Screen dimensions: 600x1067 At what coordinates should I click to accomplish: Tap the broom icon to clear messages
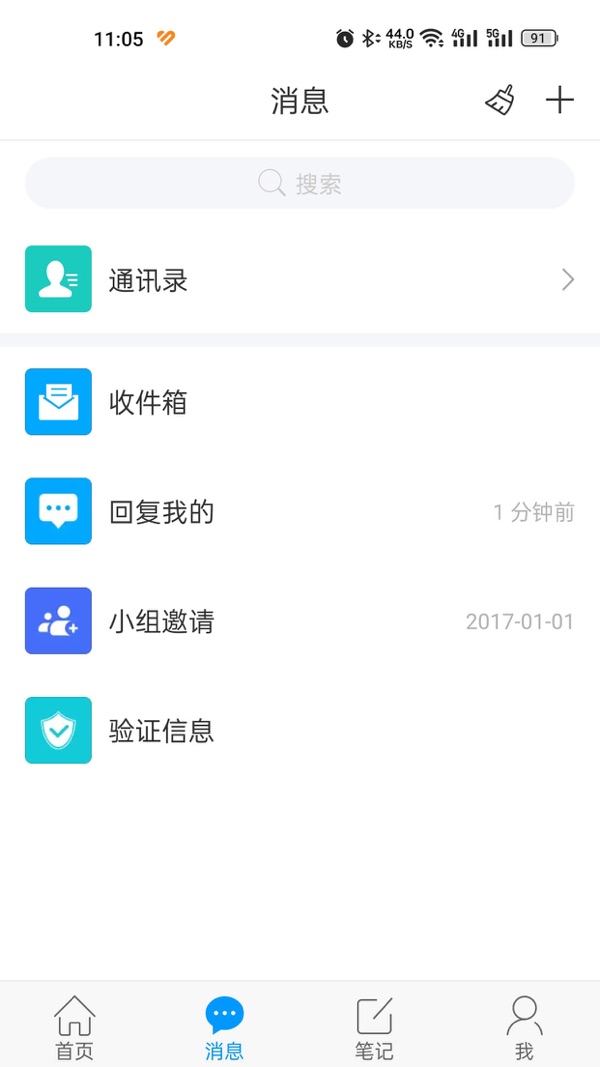tap(500, 100)
